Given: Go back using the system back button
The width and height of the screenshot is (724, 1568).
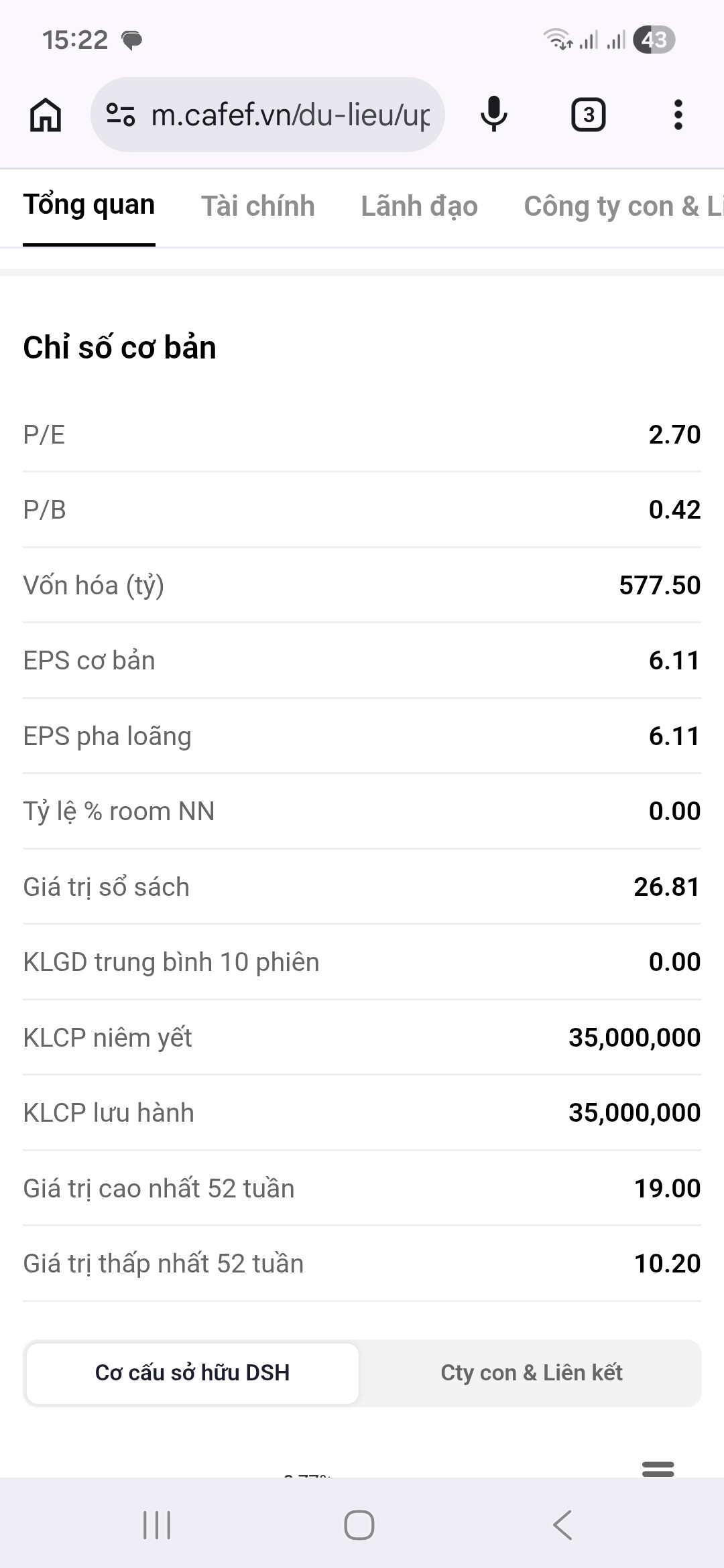Looking at the screenshot, I should point(562,1525).
